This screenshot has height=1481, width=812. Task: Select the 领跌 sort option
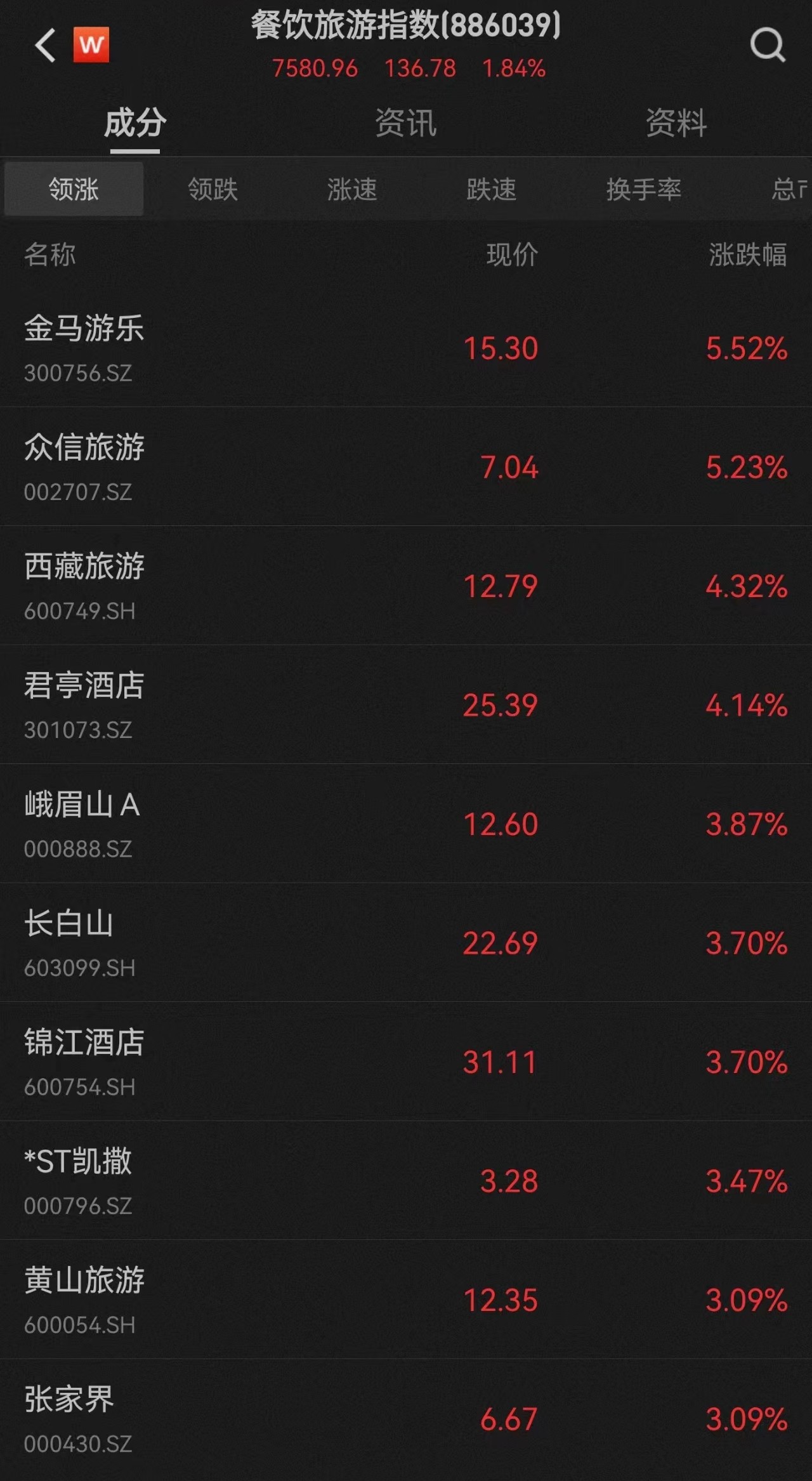211,189
